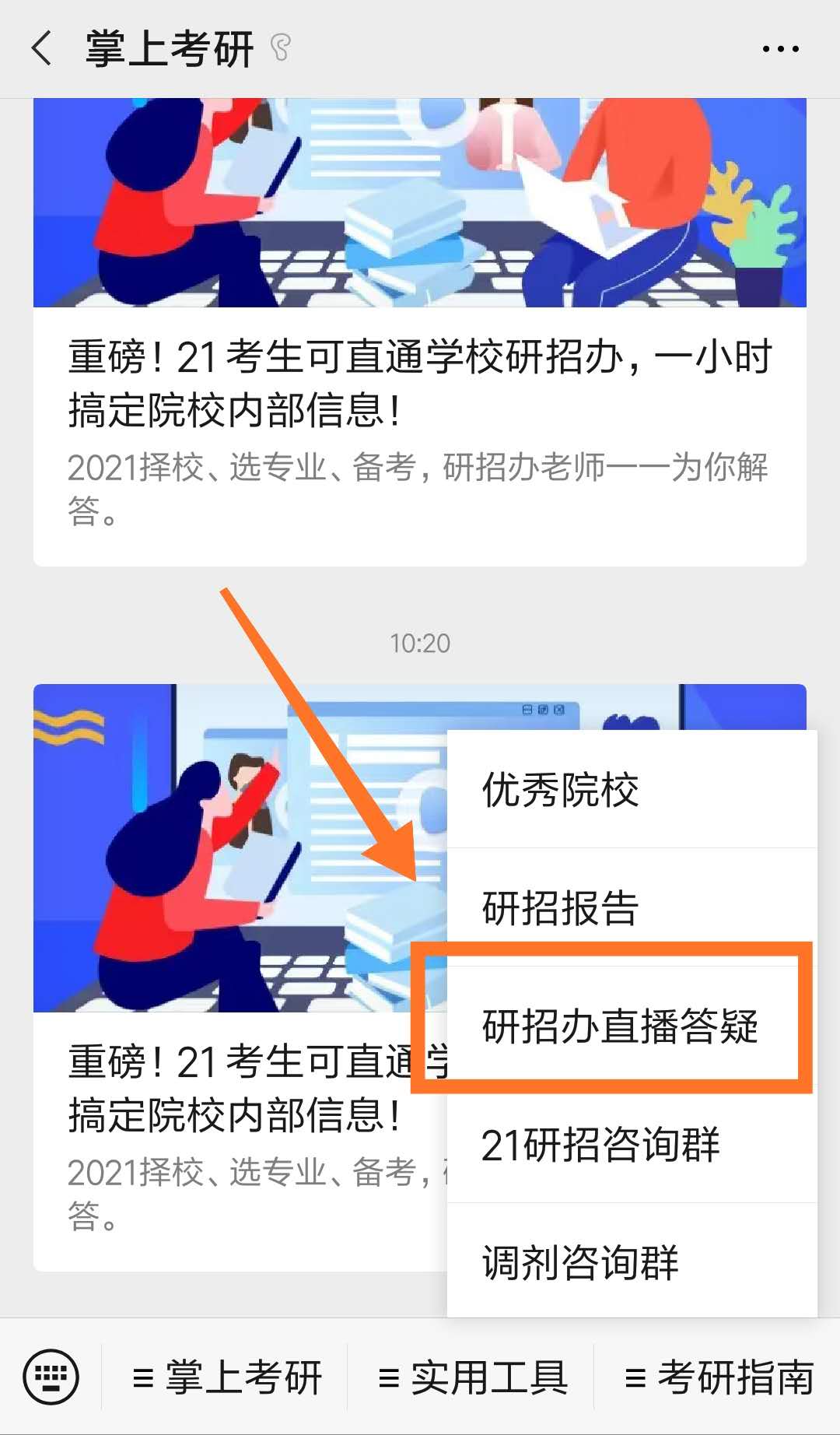Expand the 掌上考研 bottom menu

[x=227, y=1377]
